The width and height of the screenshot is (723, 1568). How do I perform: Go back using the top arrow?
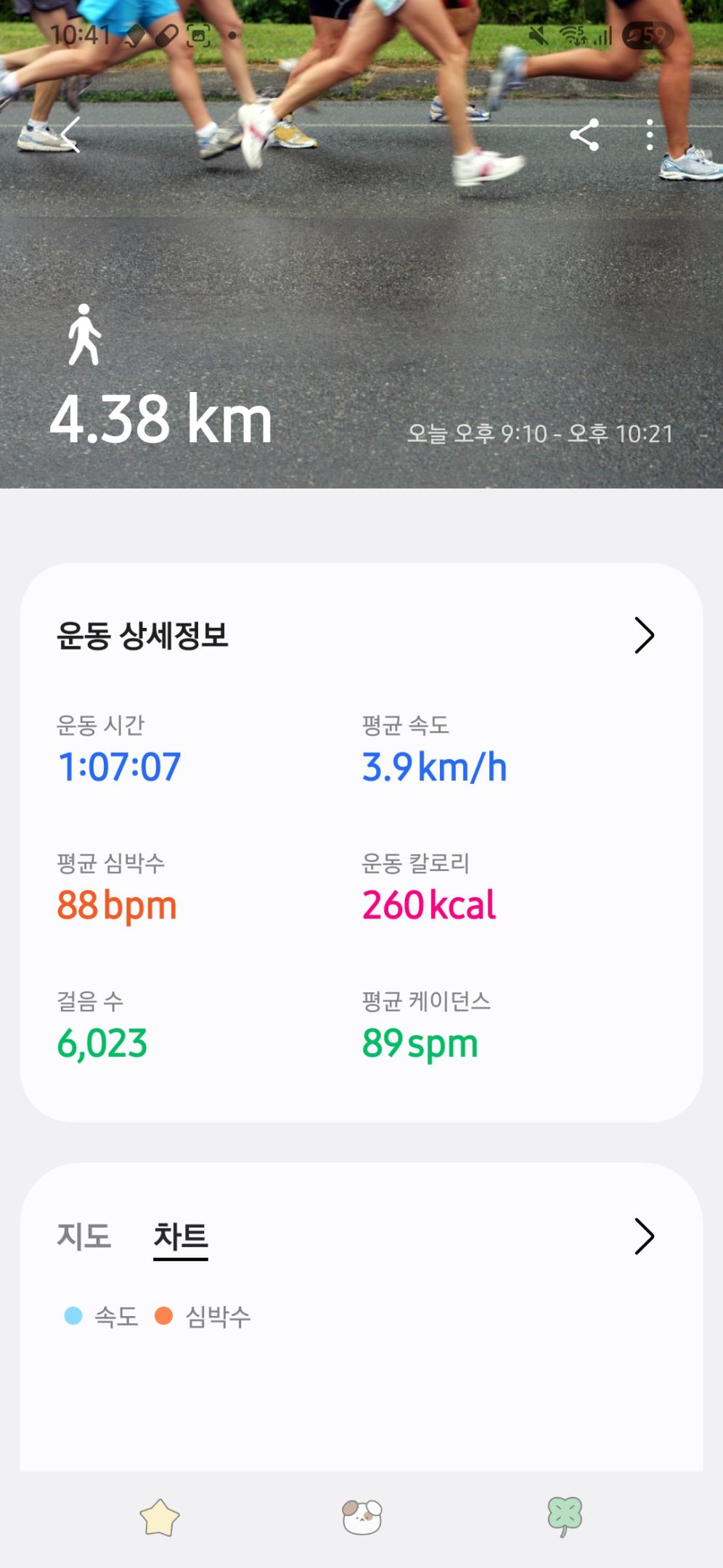[70, 135]
